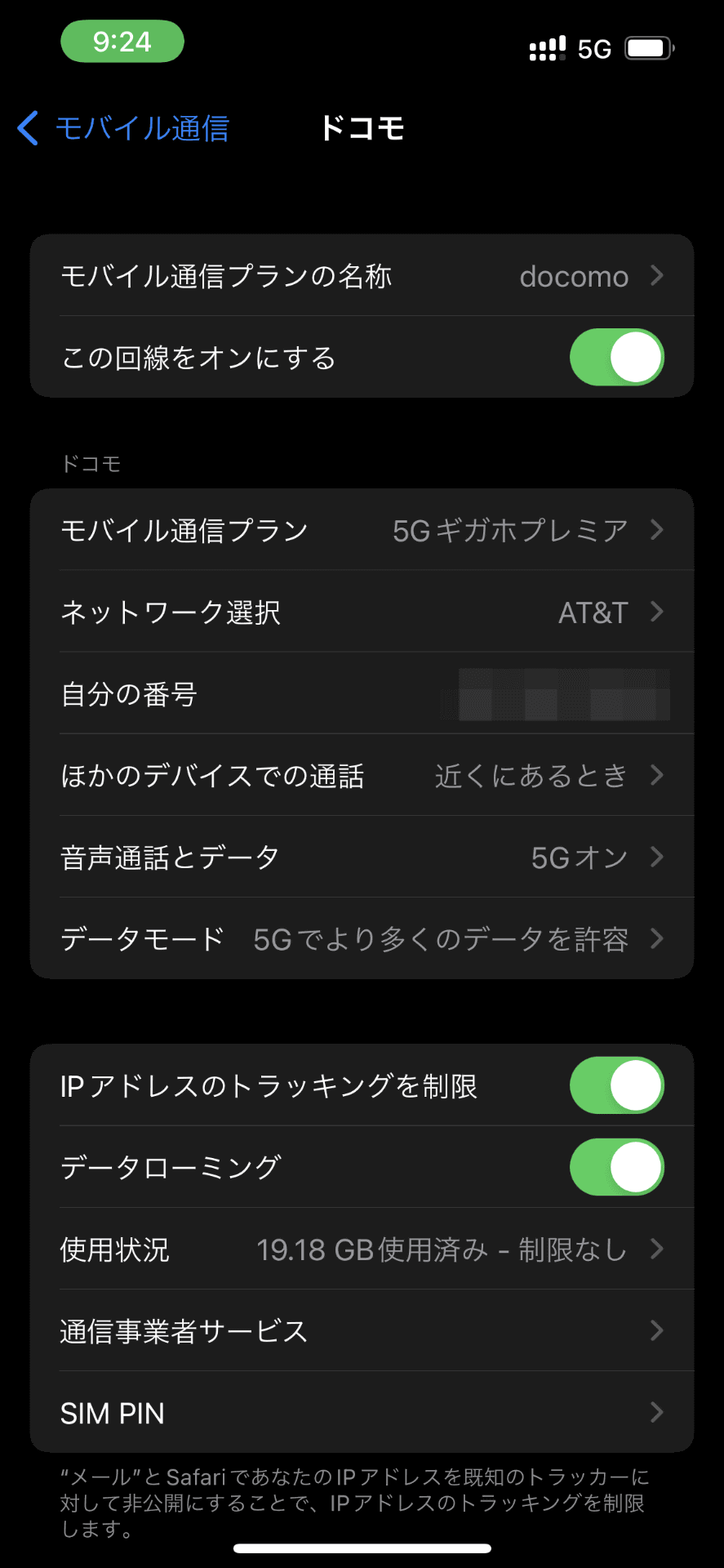
Task: Open モバイル通信プラン 5Gギガホプレミア row
Action: click(x=362, y=530)
